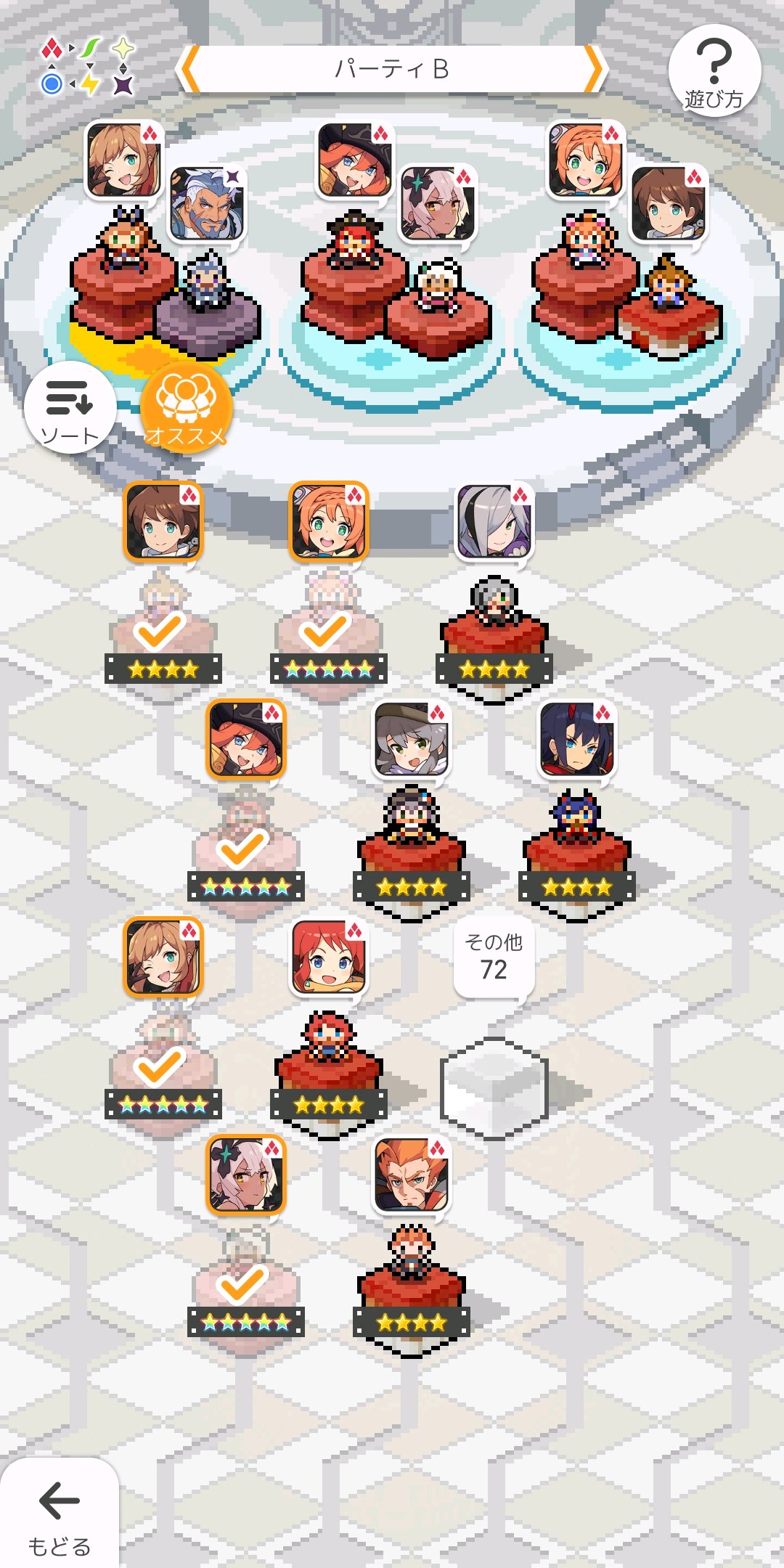This screenshot has width=784, height=1568.
Task: Deselect the checked brown-haired boy in list
Action: point(163,521)
